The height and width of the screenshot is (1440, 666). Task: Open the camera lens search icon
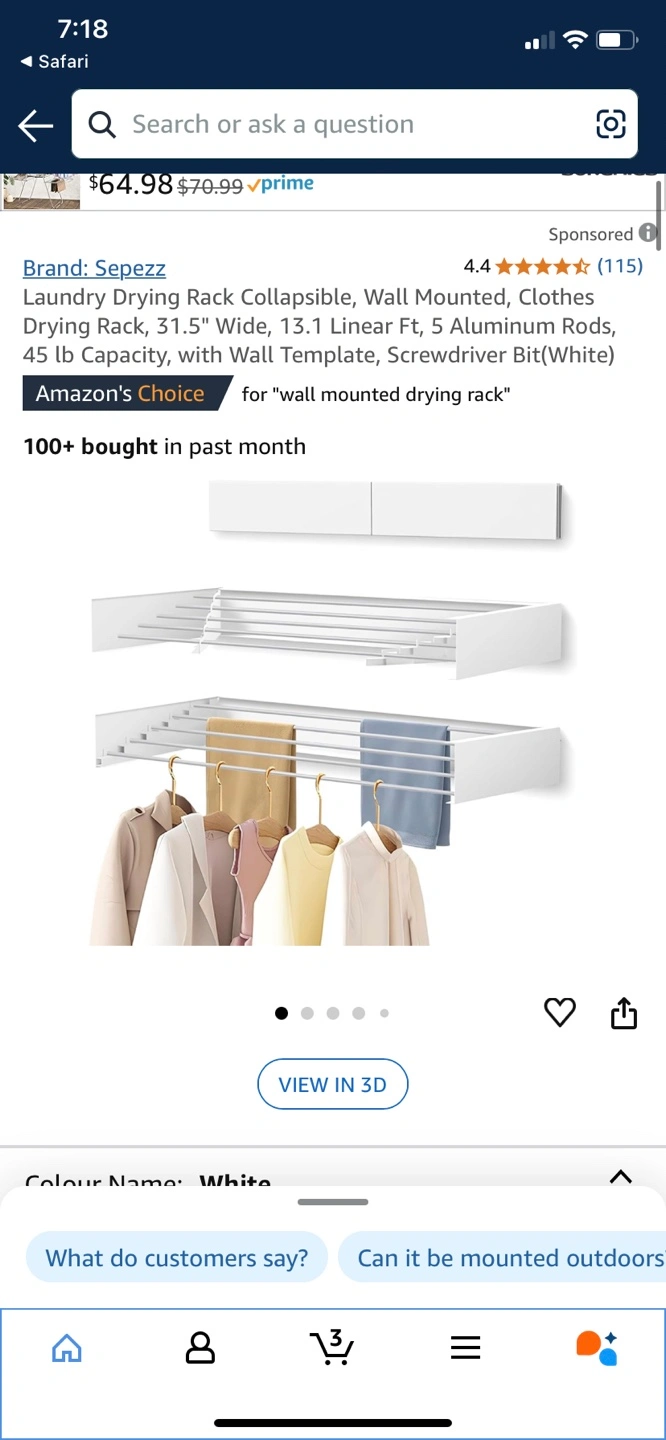click(x=610, y=124)
